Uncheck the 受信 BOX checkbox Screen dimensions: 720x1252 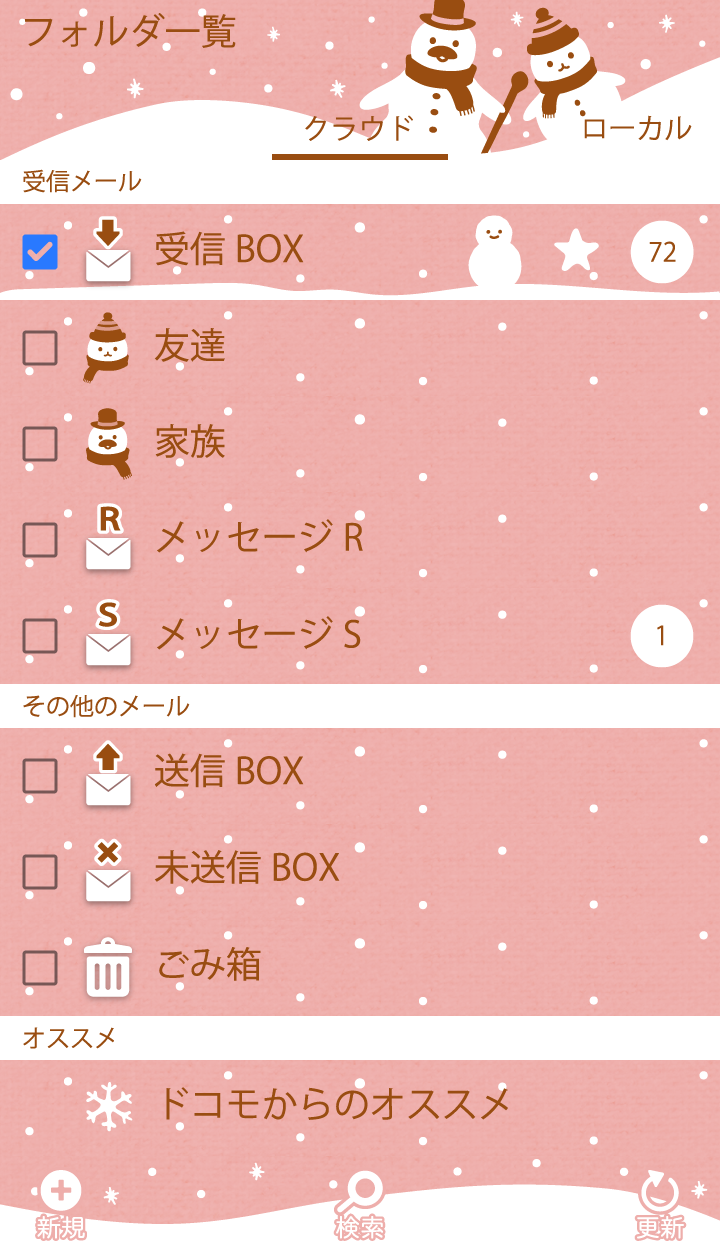40,252
